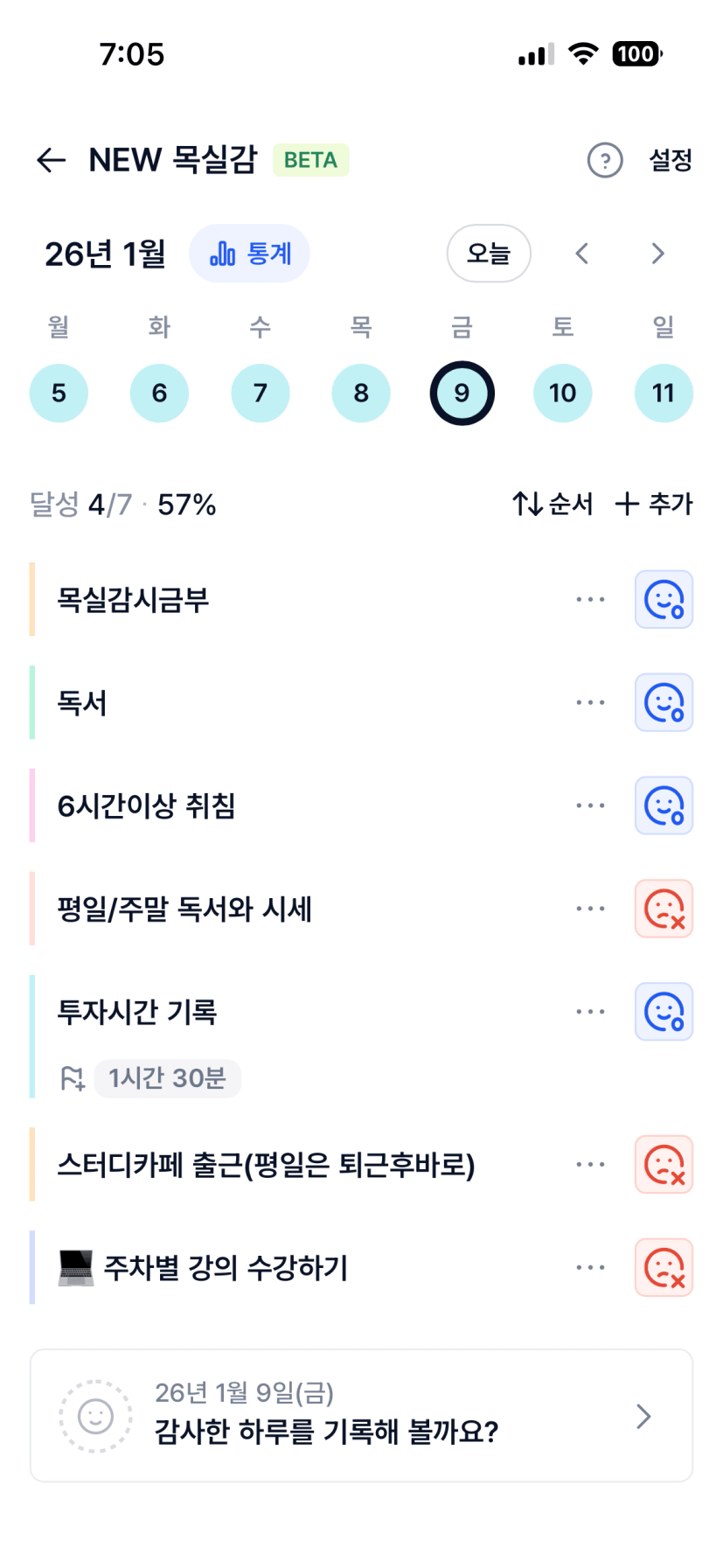Screen dimensions: 723x1568
Task: Go to the next week
Action: (x=657, y=254)
